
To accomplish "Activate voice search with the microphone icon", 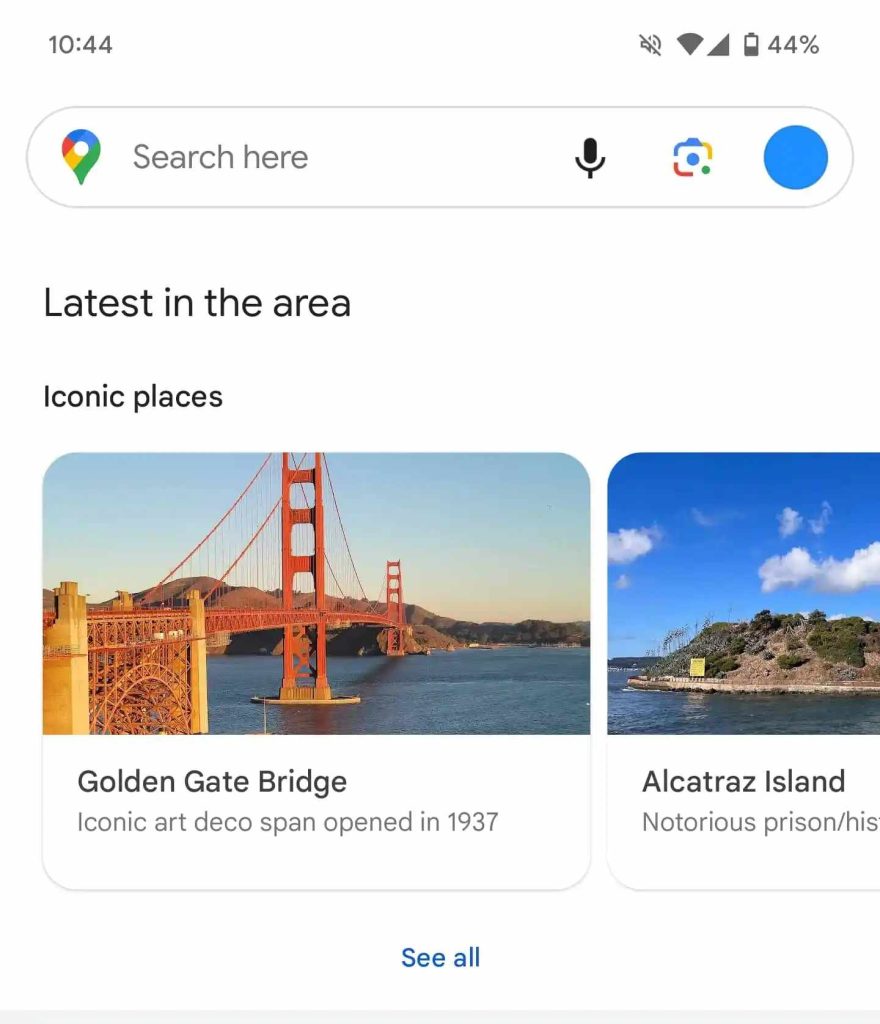I will (x=590, y=156).
